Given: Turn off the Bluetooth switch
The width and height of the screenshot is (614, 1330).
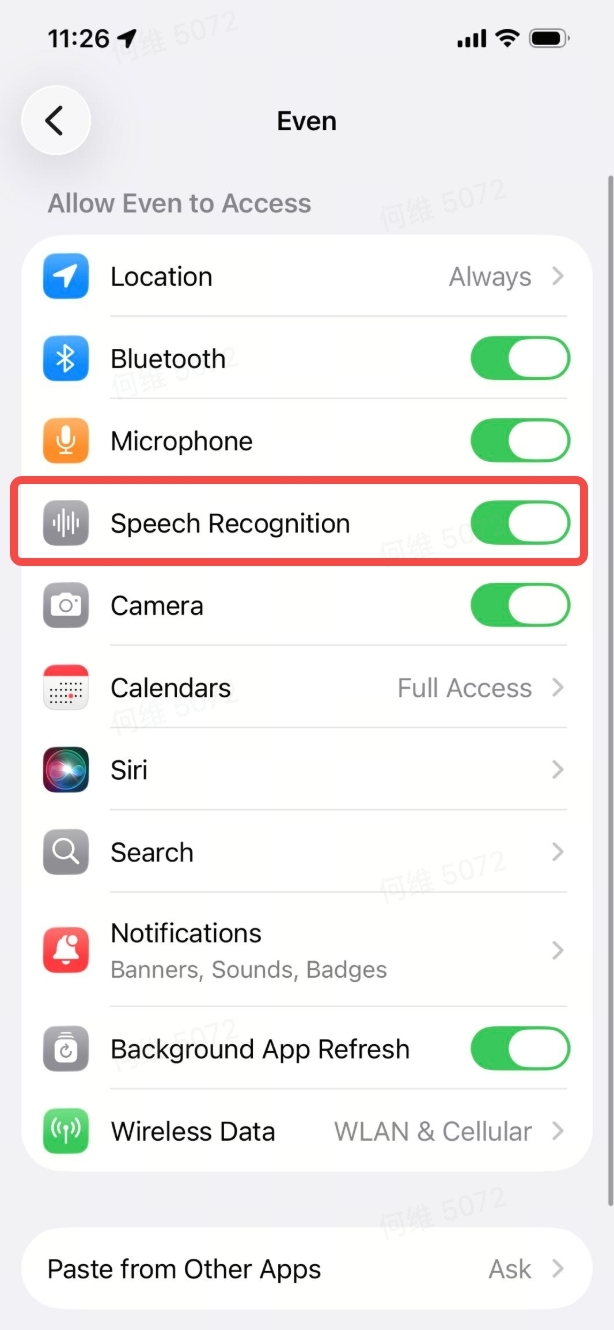Looking at the screenshot, I should coord(520,359).
